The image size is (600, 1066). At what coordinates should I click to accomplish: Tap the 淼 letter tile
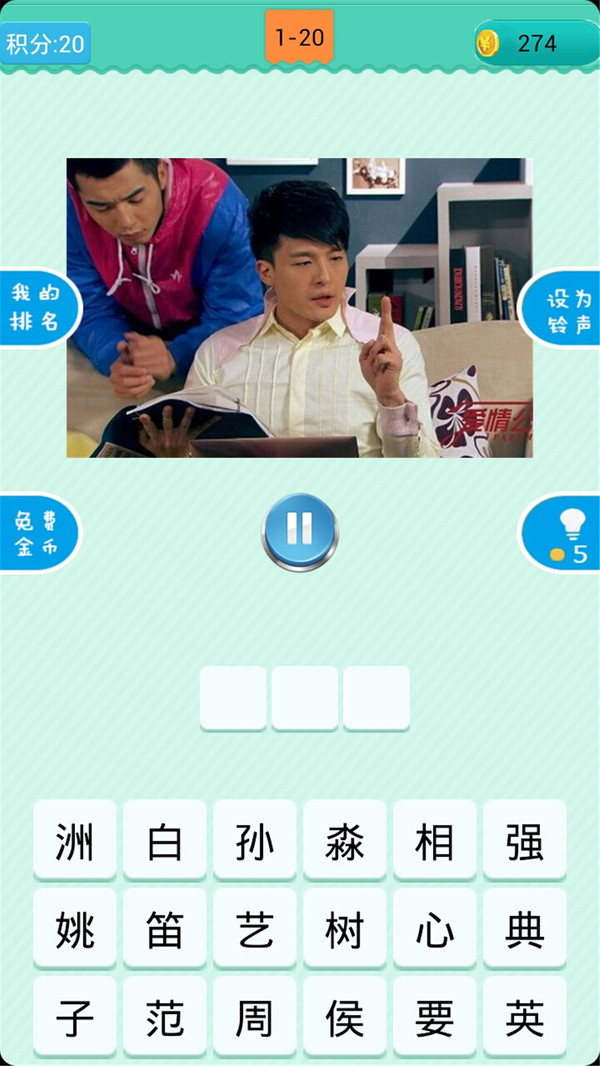pyautogui.click(x=345, y=843)
